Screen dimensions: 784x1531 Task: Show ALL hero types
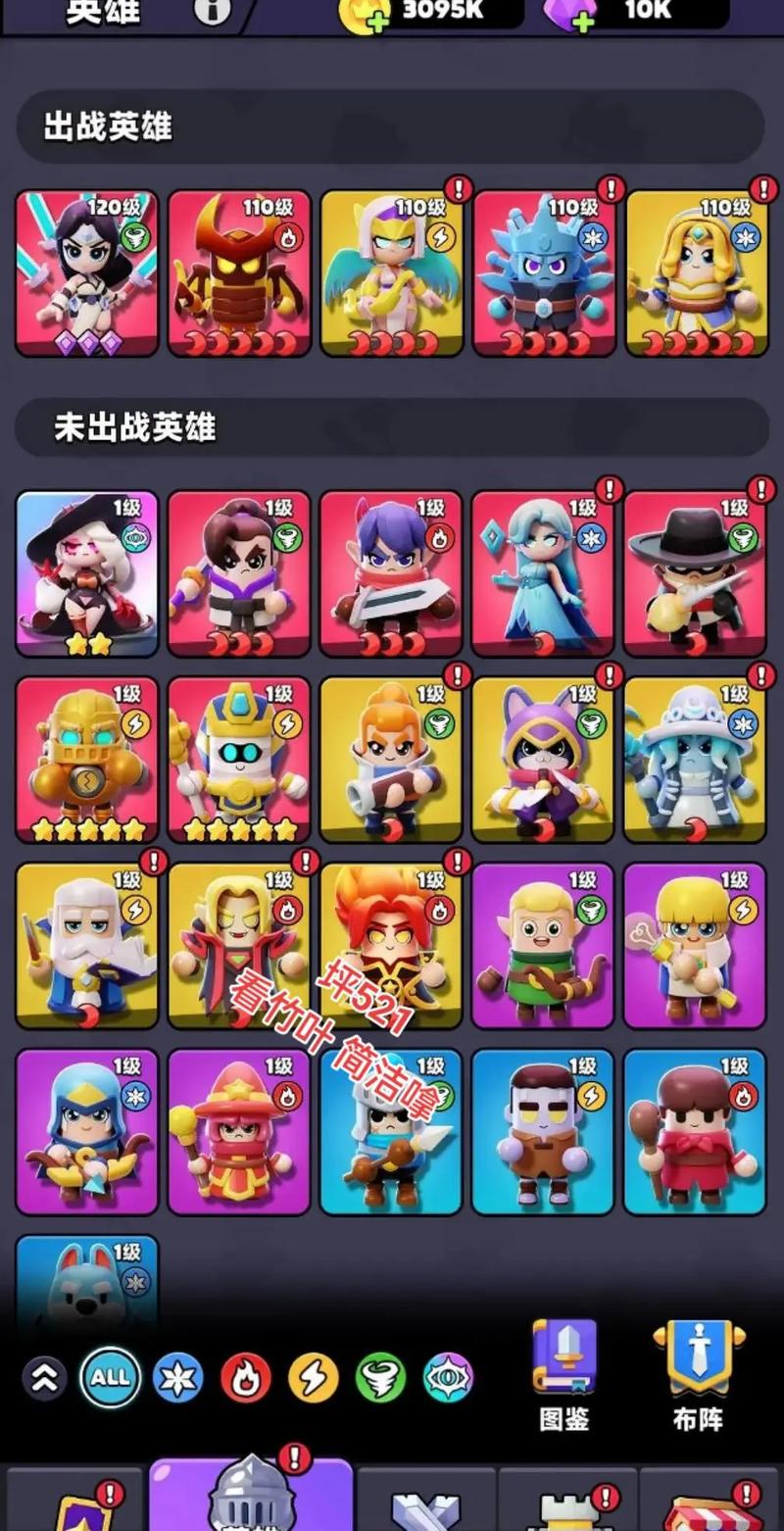110,1377
